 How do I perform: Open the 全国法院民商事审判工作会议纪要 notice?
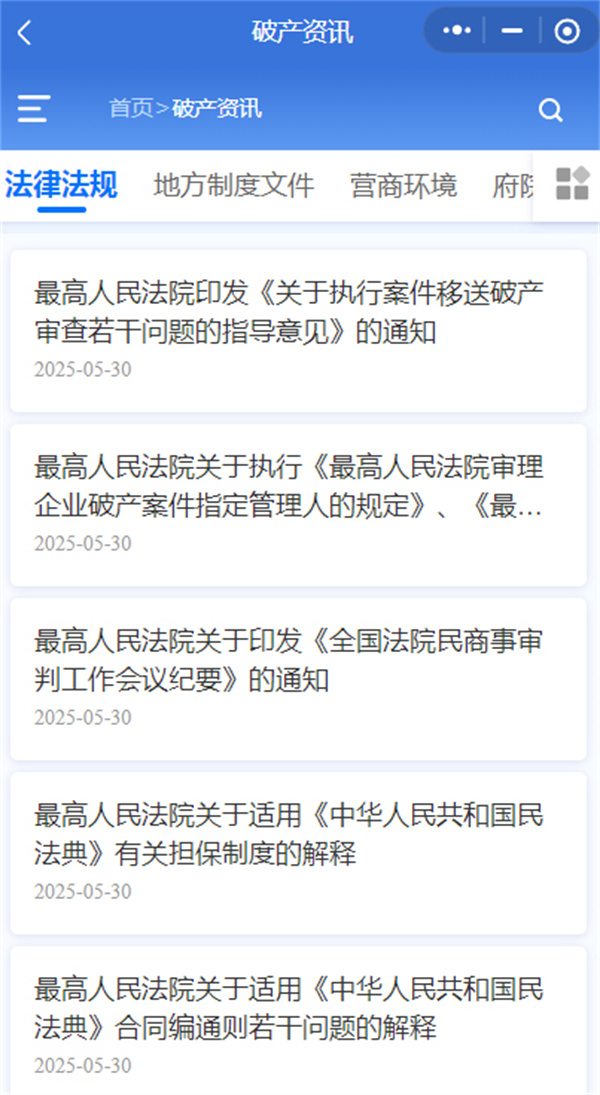tap(298, 678)
